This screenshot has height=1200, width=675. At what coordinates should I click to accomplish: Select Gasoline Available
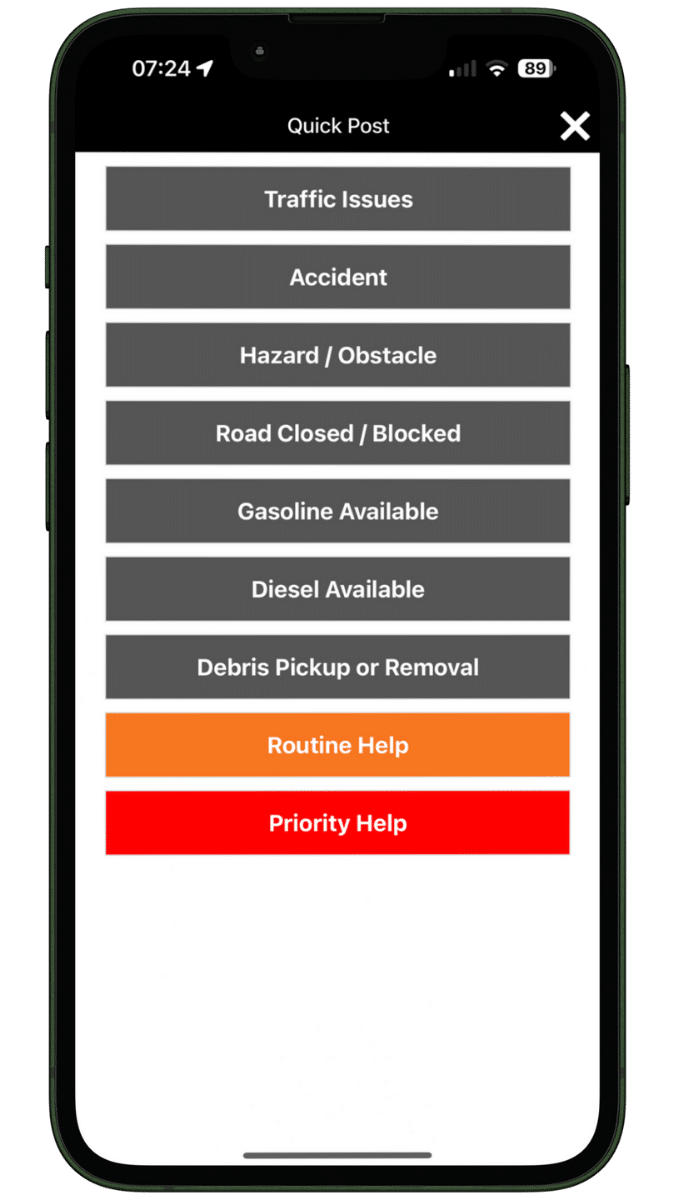coord(338,511)
